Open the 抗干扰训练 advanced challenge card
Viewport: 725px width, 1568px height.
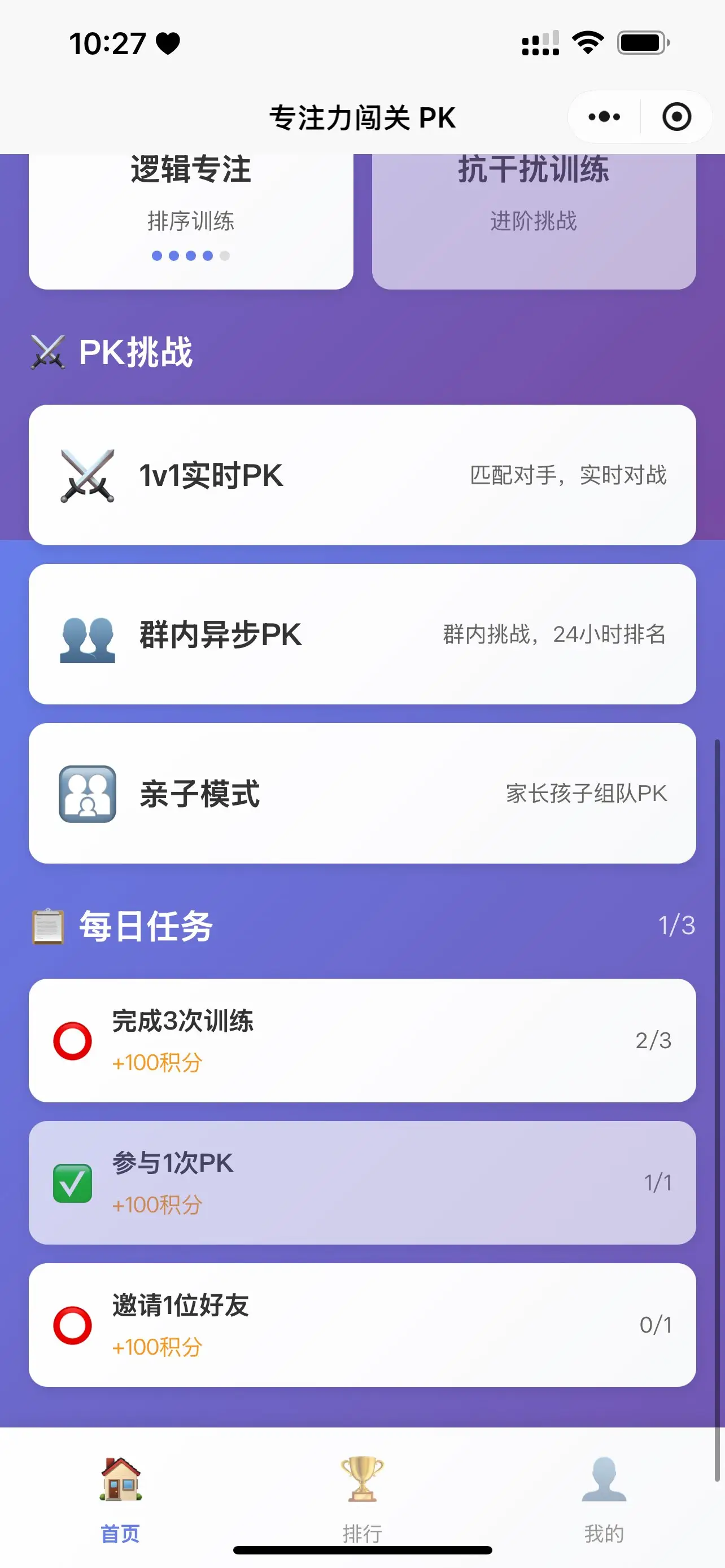coord(533,219)
